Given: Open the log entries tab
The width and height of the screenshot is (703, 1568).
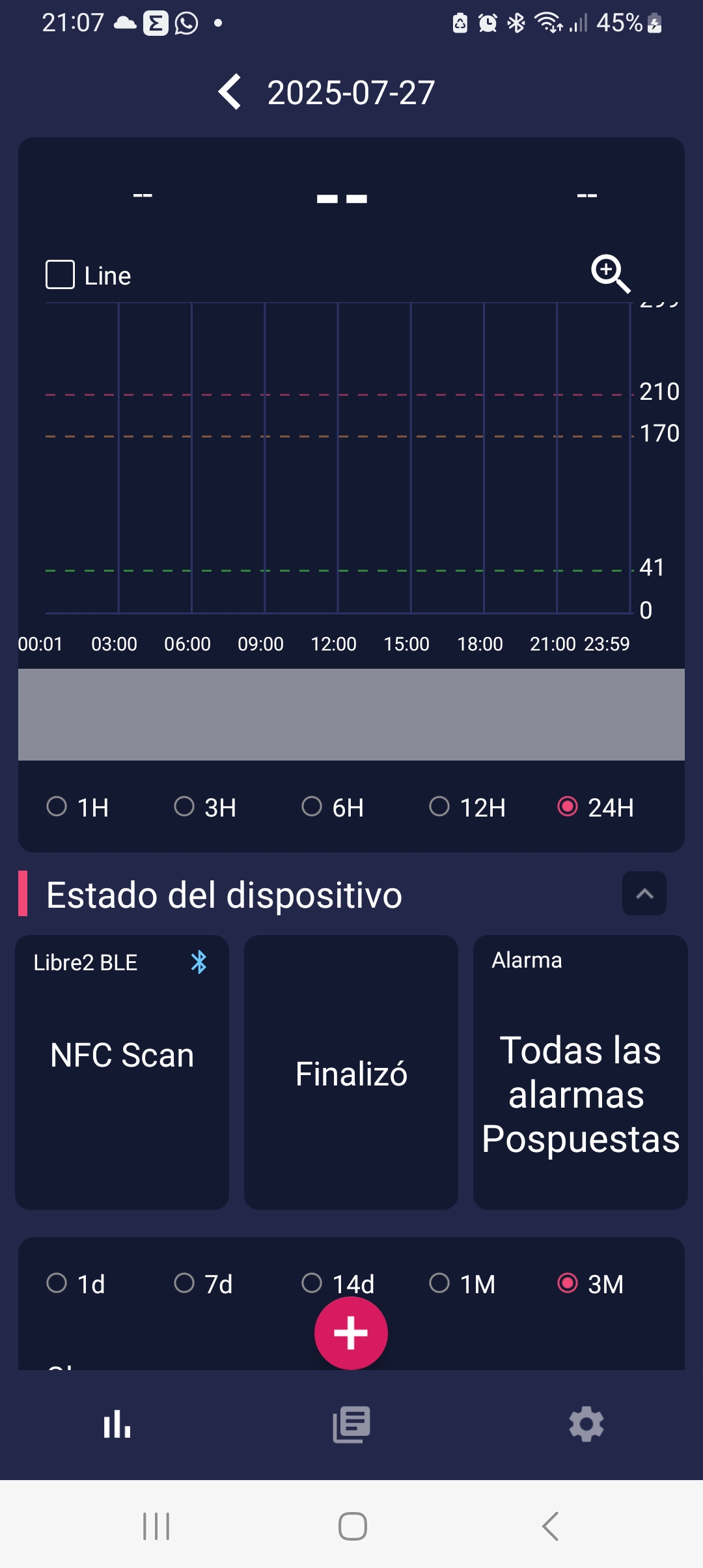Looking at the screenshot, I should click(x=351, y=1424).
